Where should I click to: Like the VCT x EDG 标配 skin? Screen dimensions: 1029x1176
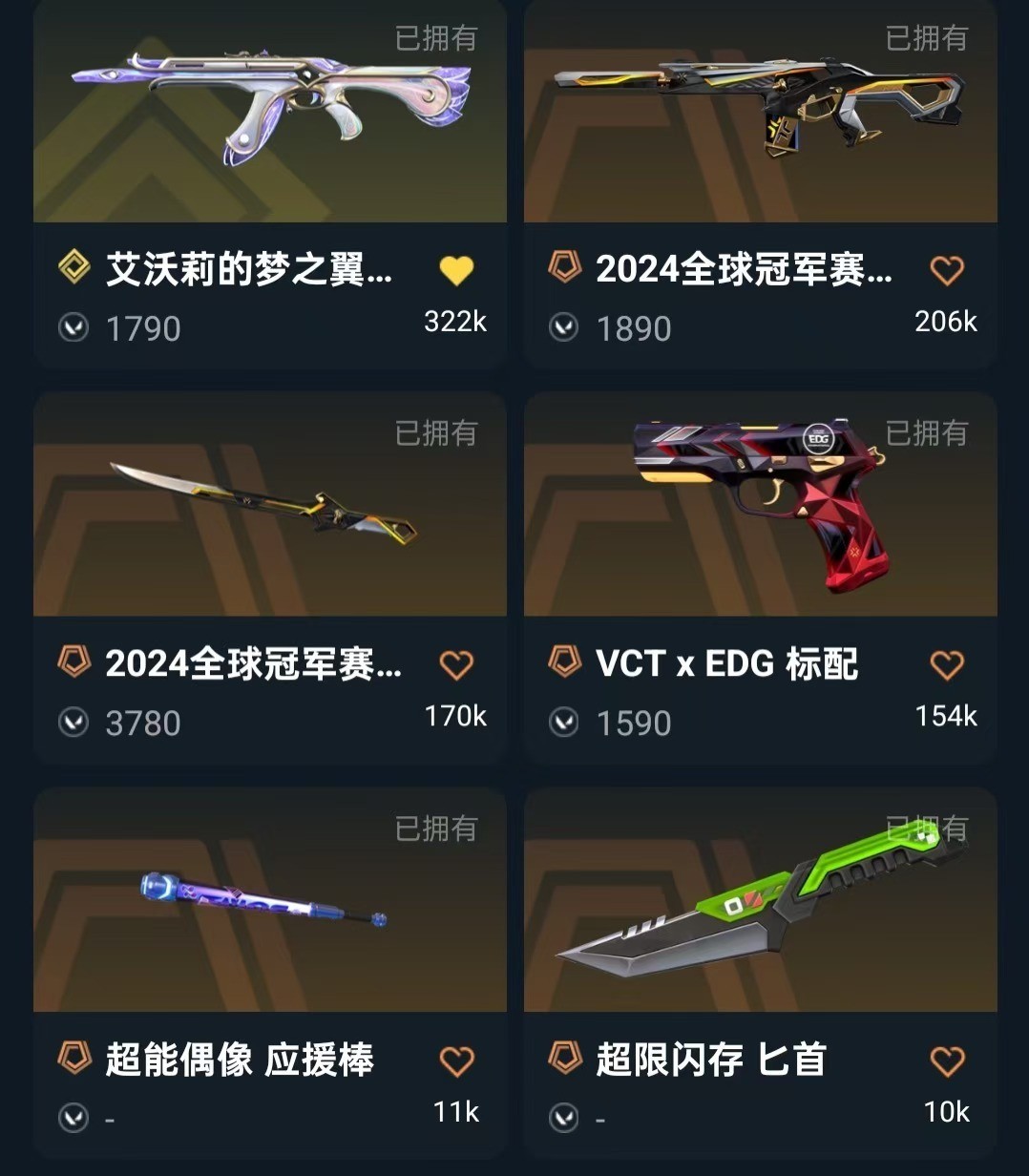(947, 665)
